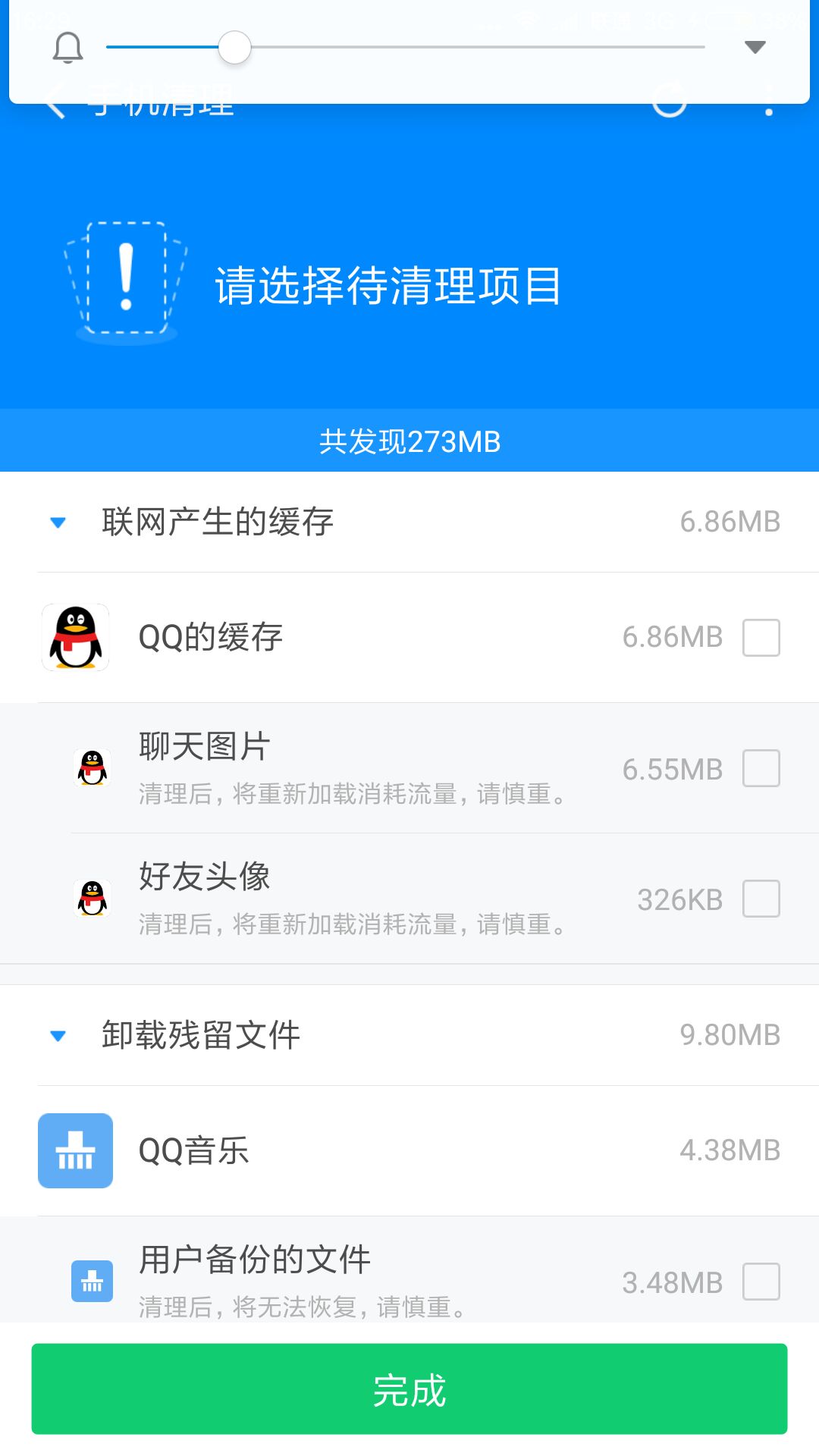
Task: Collapse the 卸载残留文件 section
Action: point(58,1036)
